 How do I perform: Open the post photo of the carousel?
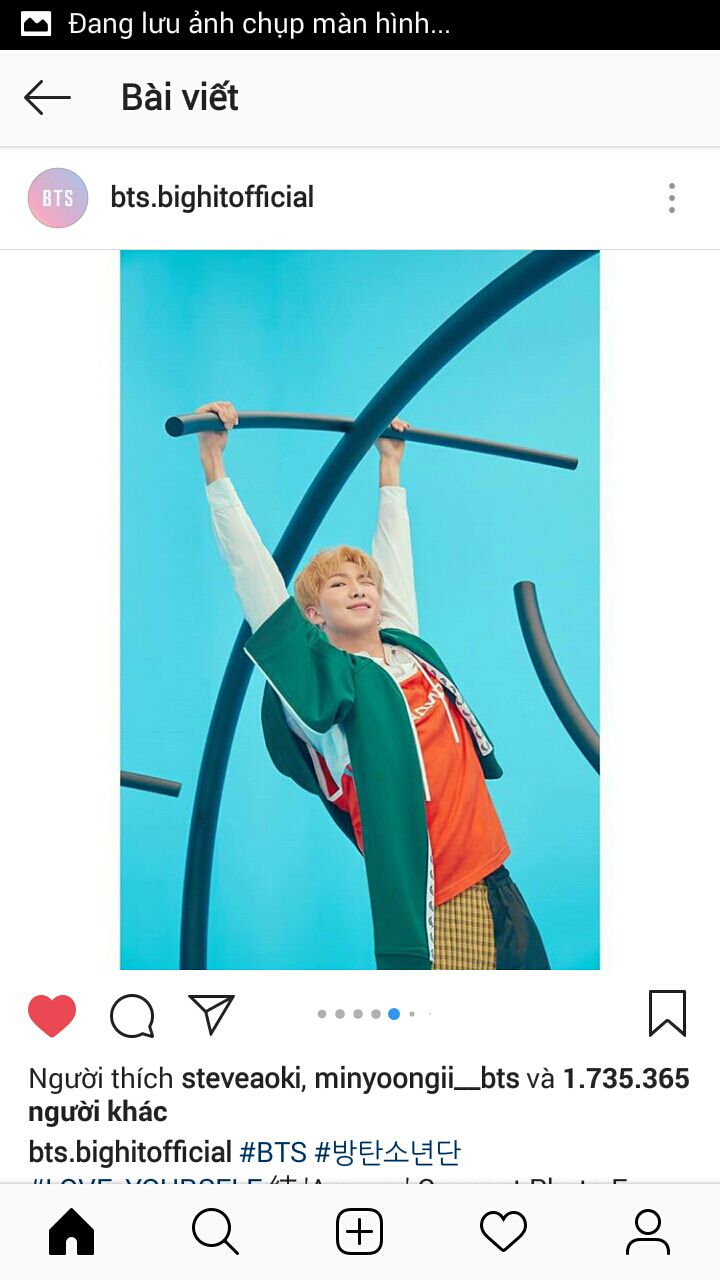[x=359, y=610]
